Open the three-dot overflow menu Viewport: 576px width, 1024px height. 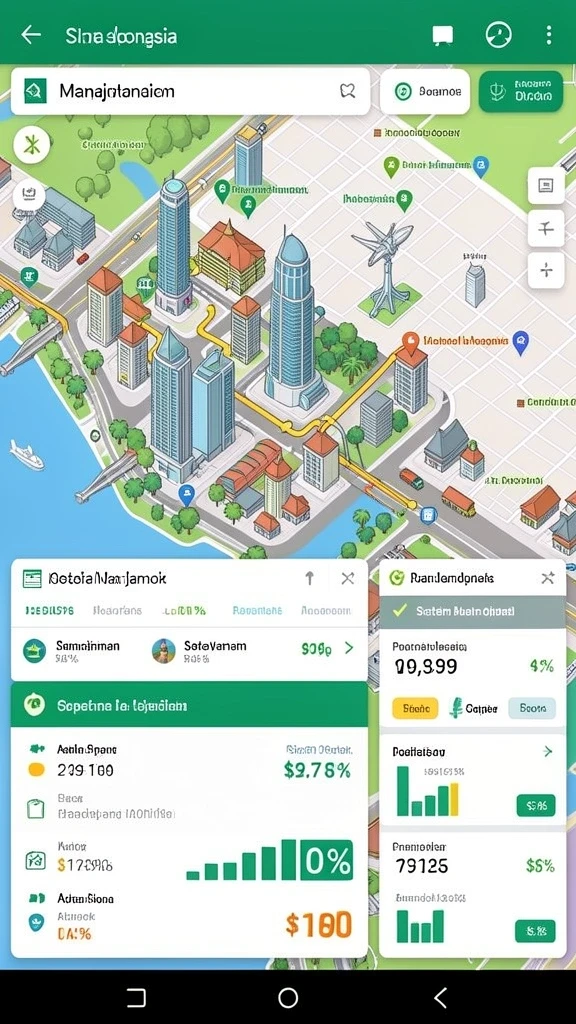coord(549,35)
